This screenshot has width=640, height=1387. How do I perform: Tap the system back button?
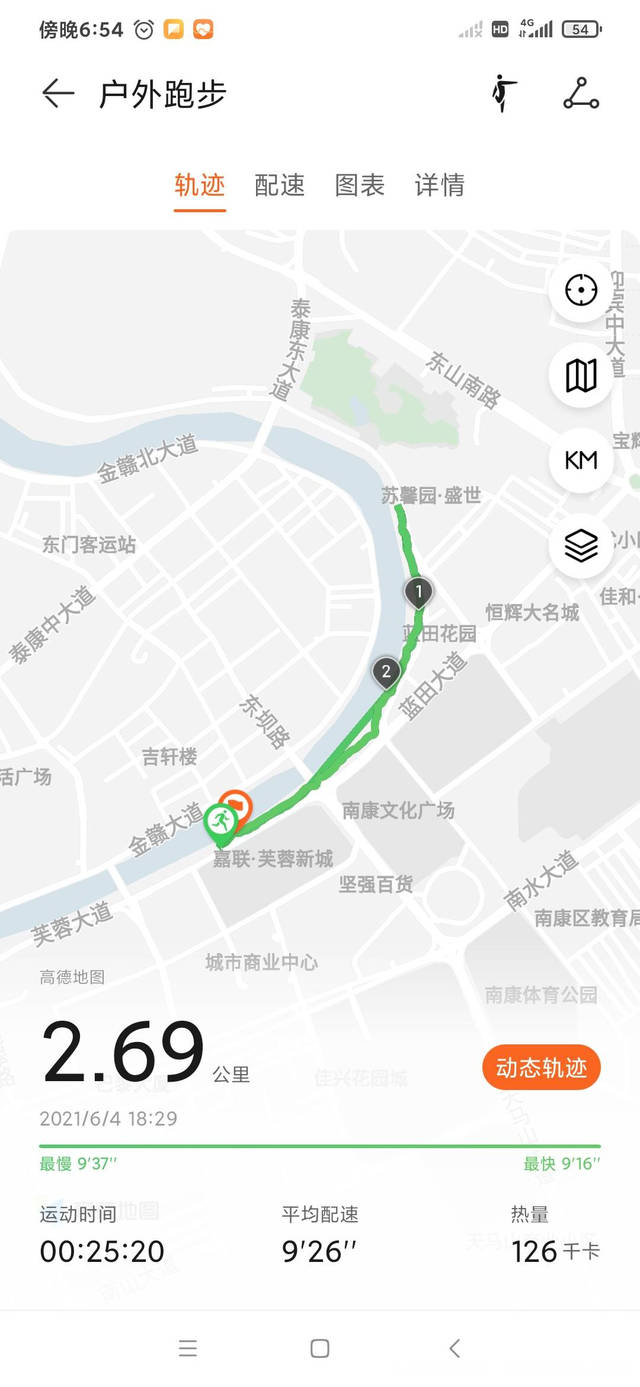454,1348
